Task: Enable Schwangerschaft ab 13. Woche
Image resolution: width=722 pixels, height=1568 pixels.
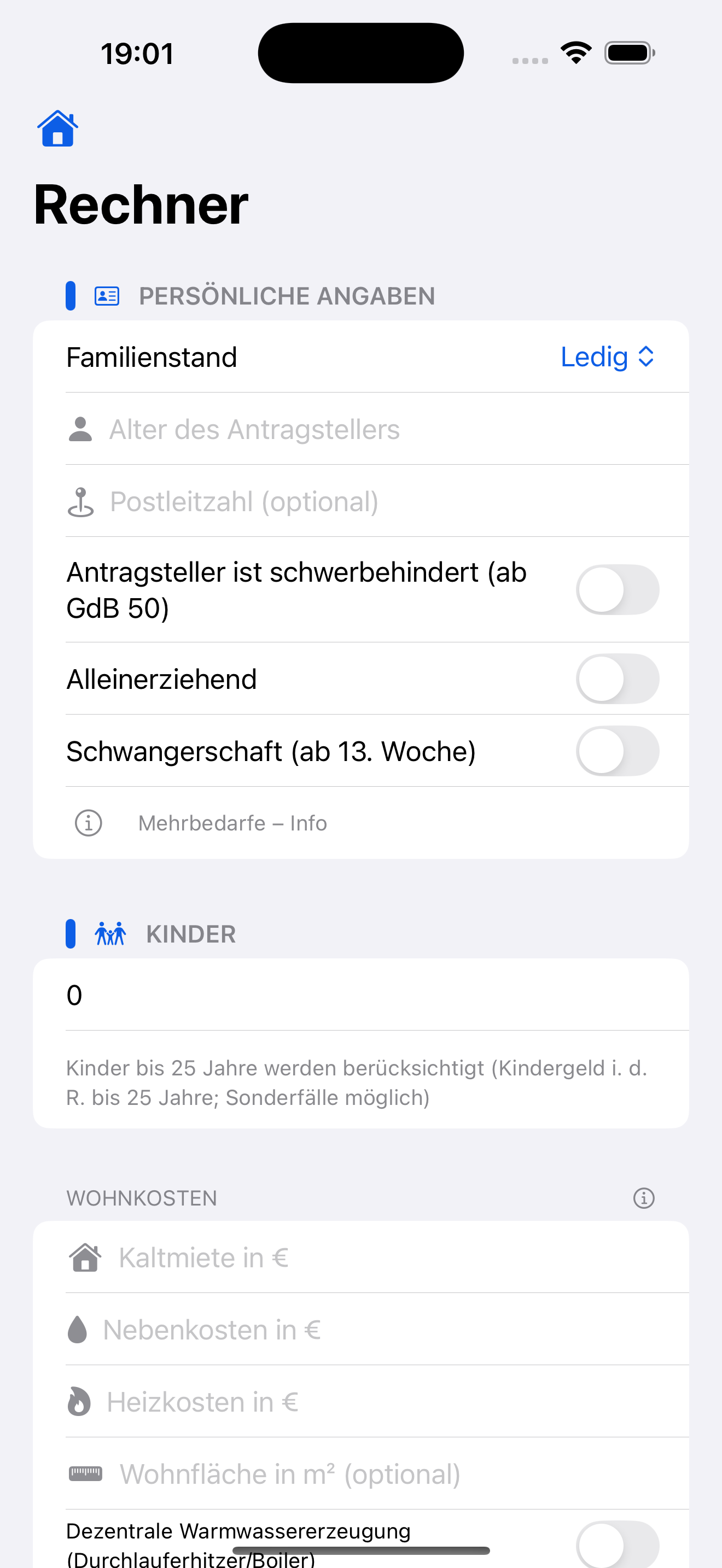Action: (x=618, y=751)
